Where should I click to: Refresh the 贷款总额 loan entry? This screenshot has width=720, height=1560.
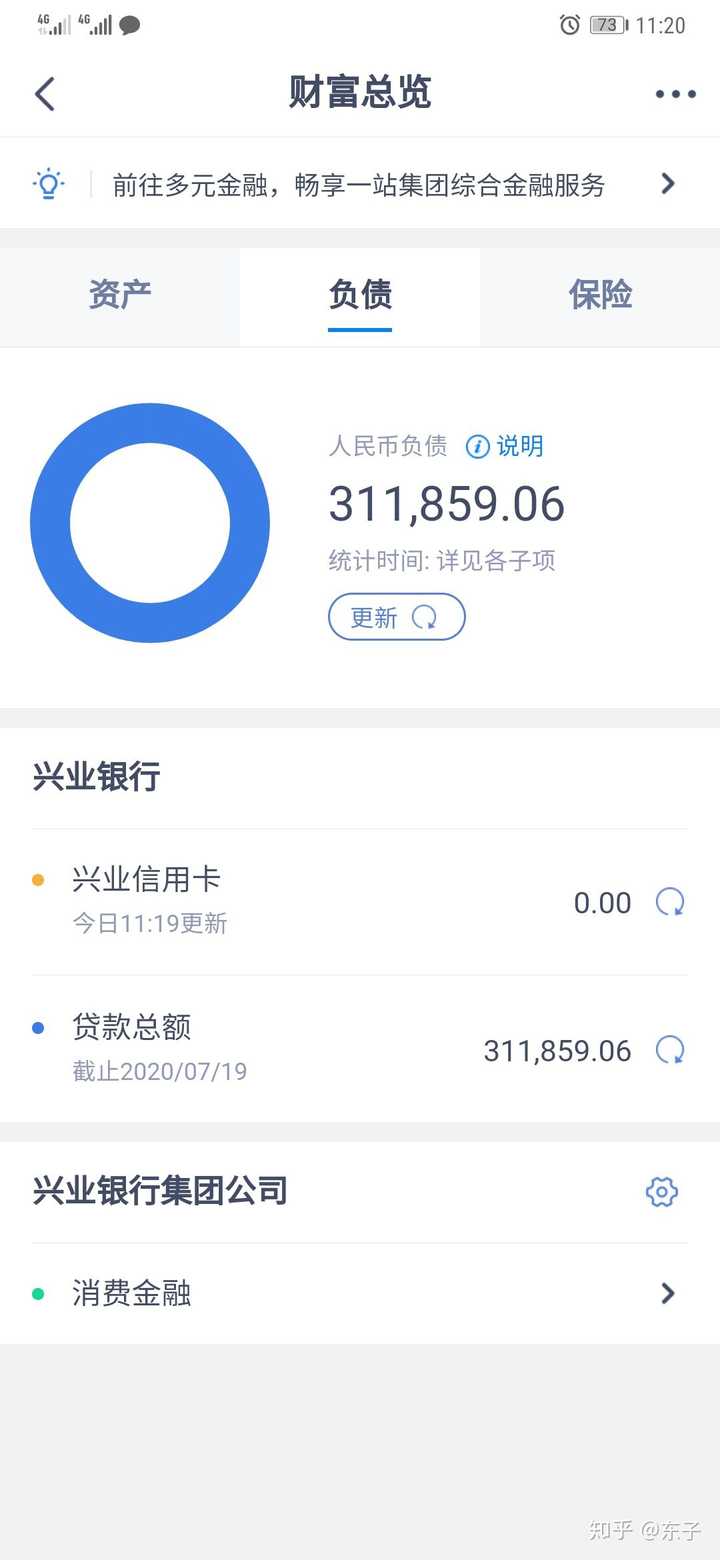(672, 1050)
